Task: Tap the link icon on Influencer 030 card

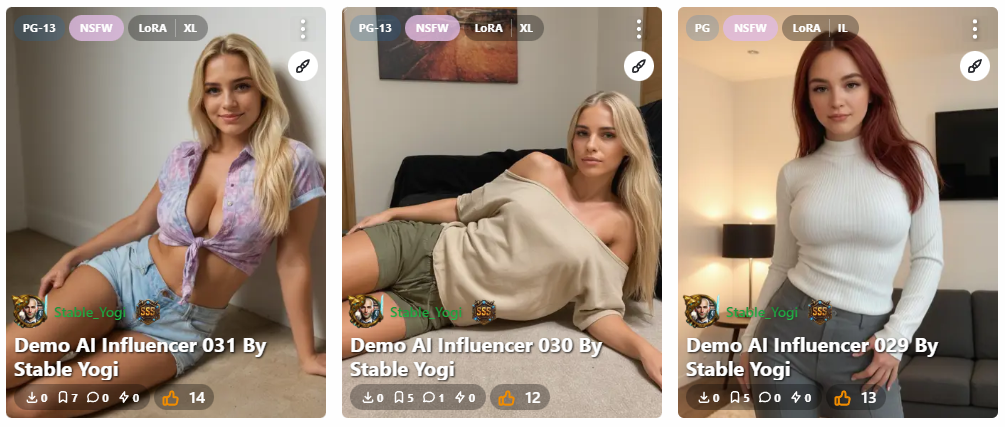Action: pos(639,66)
